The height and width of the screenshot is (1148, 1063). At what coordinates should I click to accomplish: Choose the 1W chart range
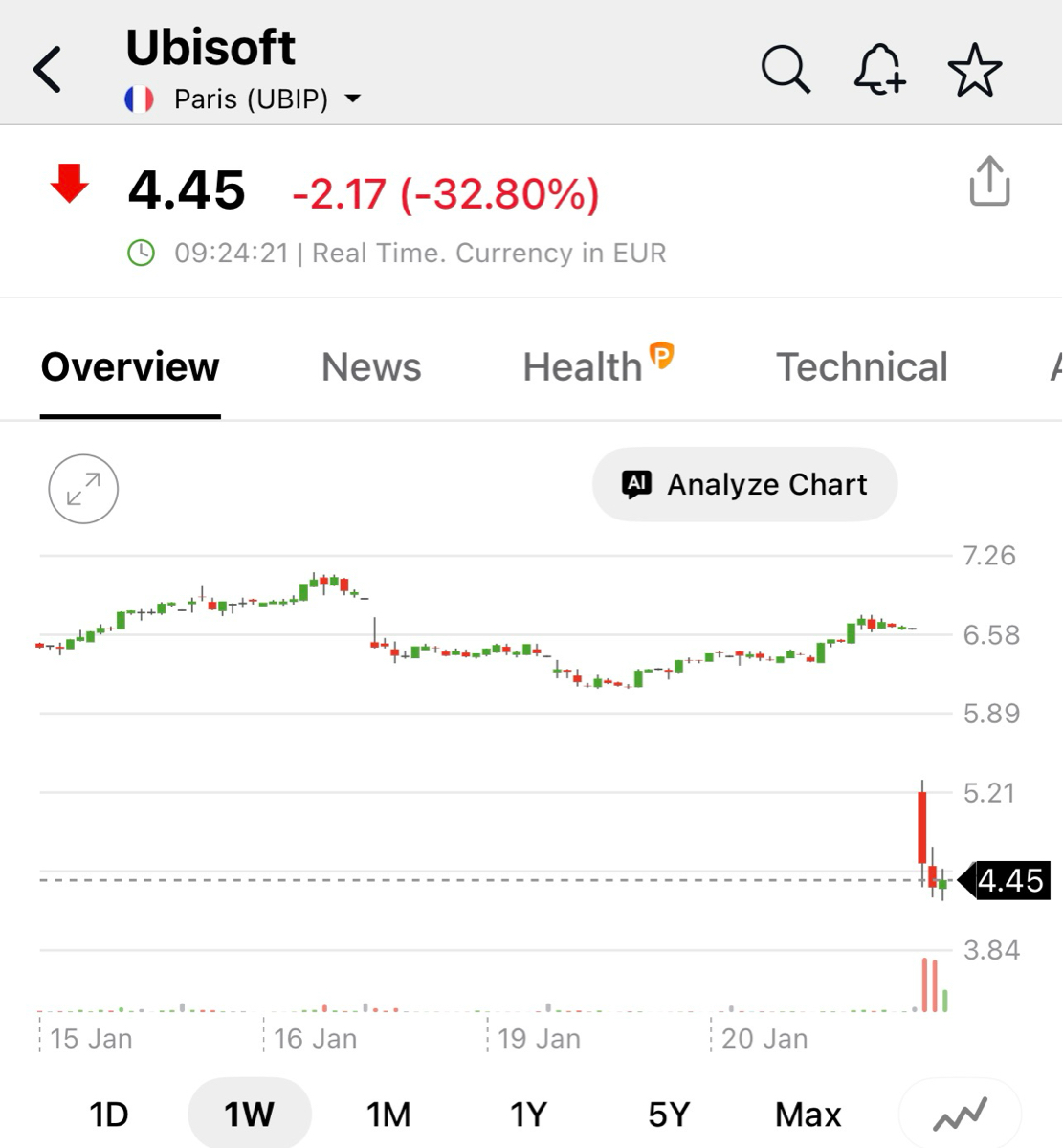pos(249,1115)
